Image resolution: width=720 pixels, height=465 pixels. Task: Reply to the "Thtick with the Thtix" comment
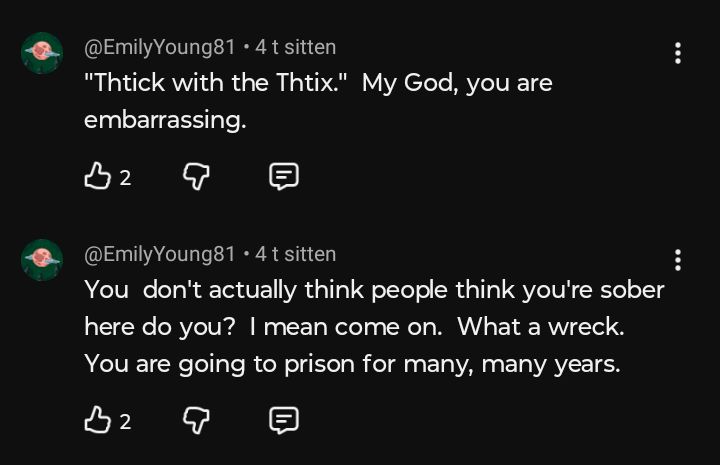click(284, 176)
